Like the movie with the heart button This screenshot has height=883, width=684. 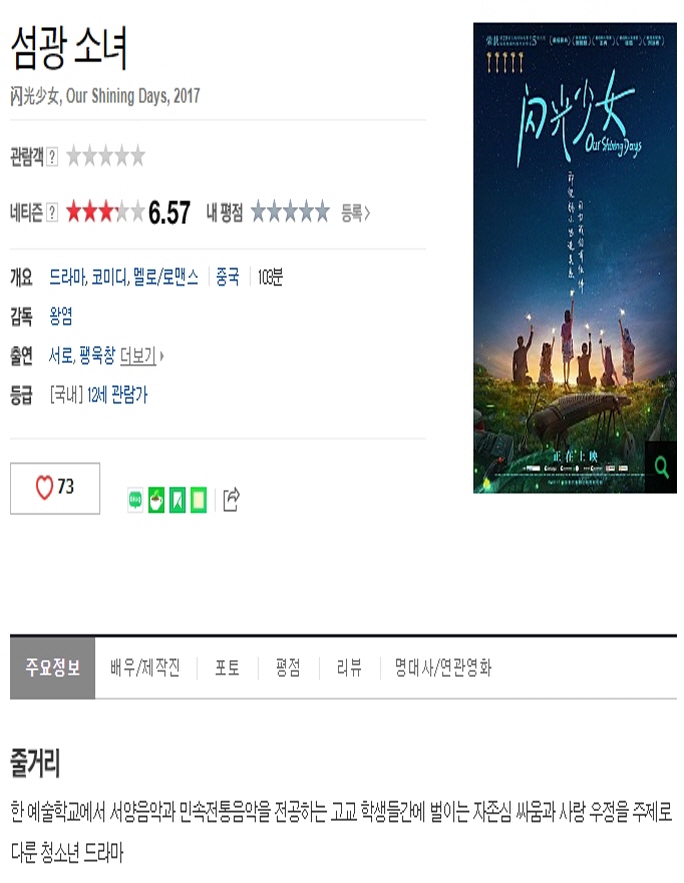tap(55, 488)
